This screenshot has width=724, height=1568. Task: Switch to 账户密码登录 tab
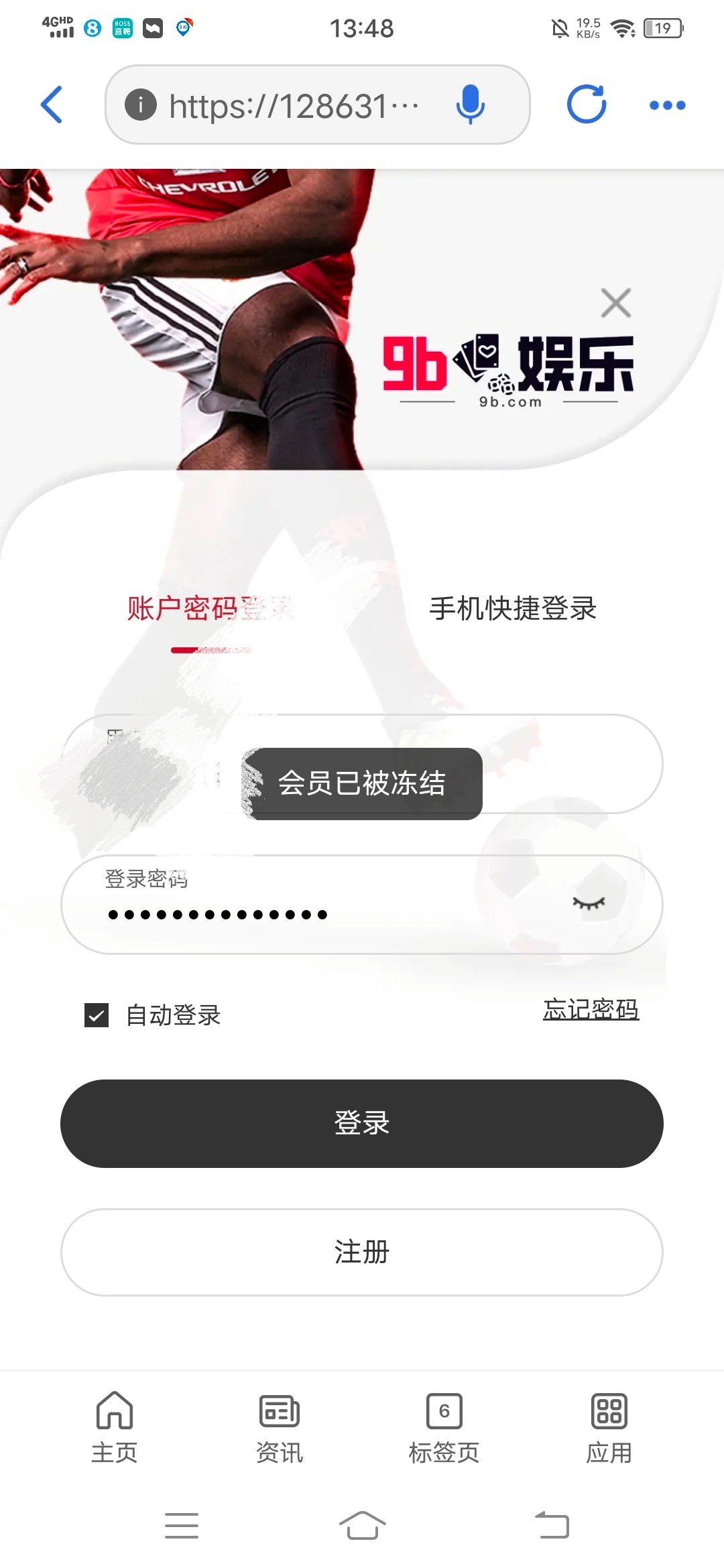[x=210, y=609]
